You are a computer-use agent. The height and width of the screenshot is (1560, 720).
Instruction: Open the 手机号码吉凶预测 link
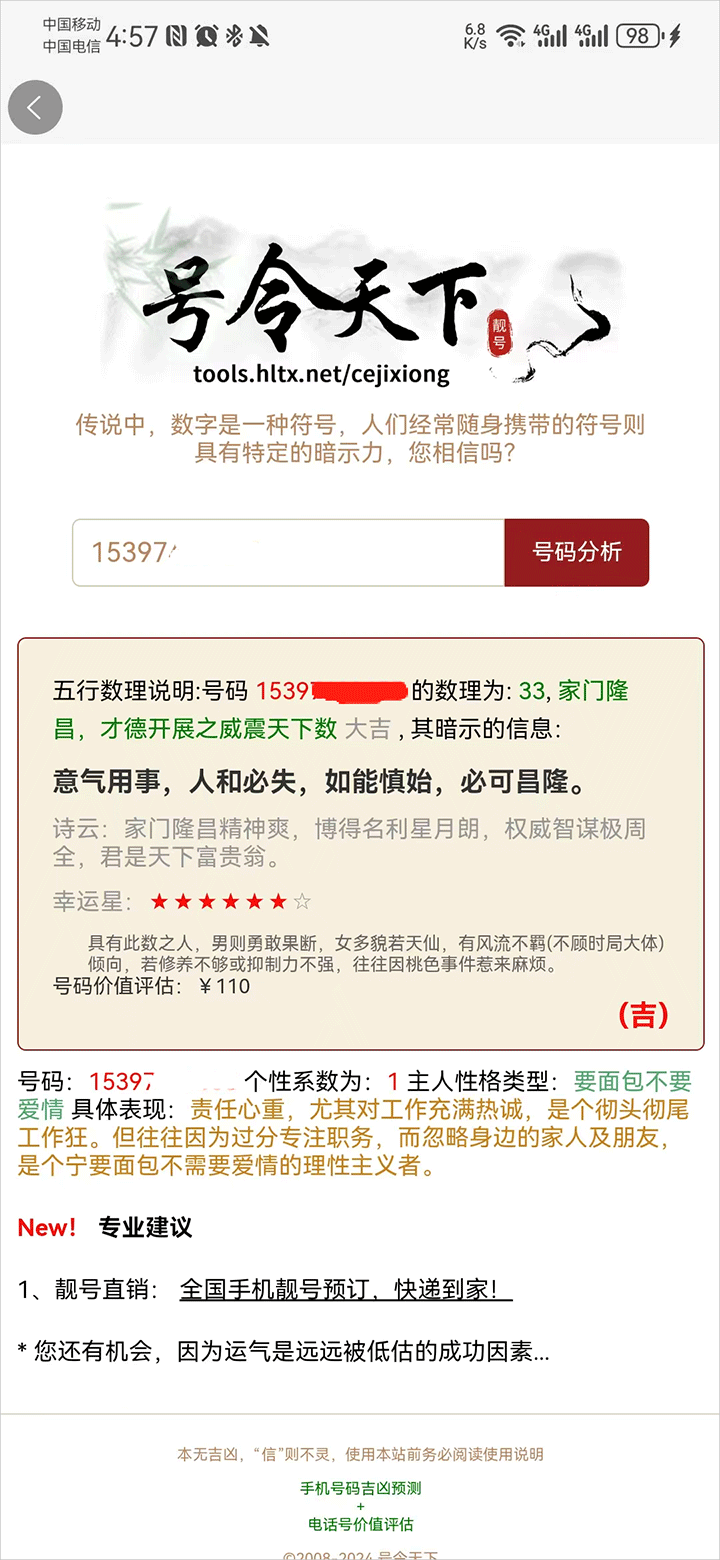click(360, 1488)
